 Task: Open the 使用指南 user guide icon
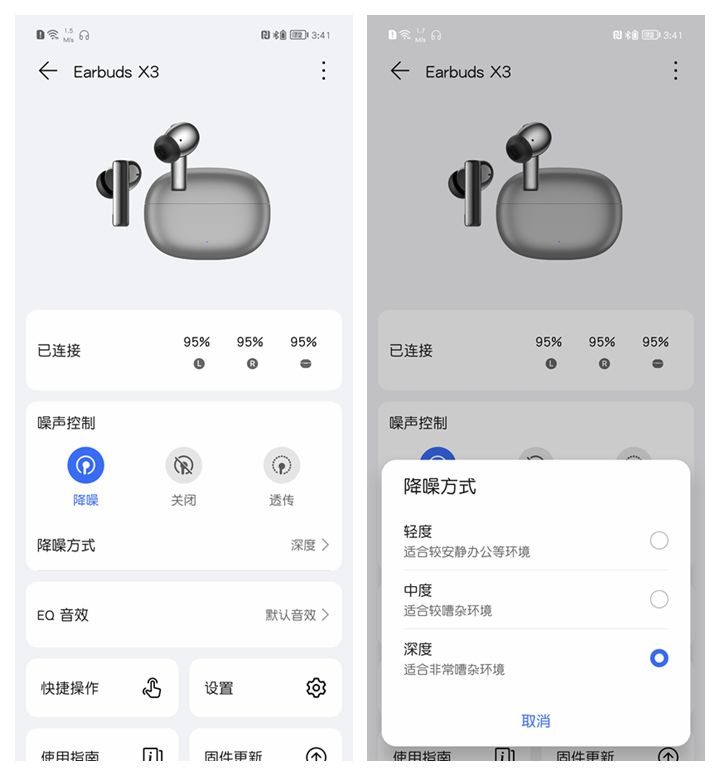[x=152, y=757]
